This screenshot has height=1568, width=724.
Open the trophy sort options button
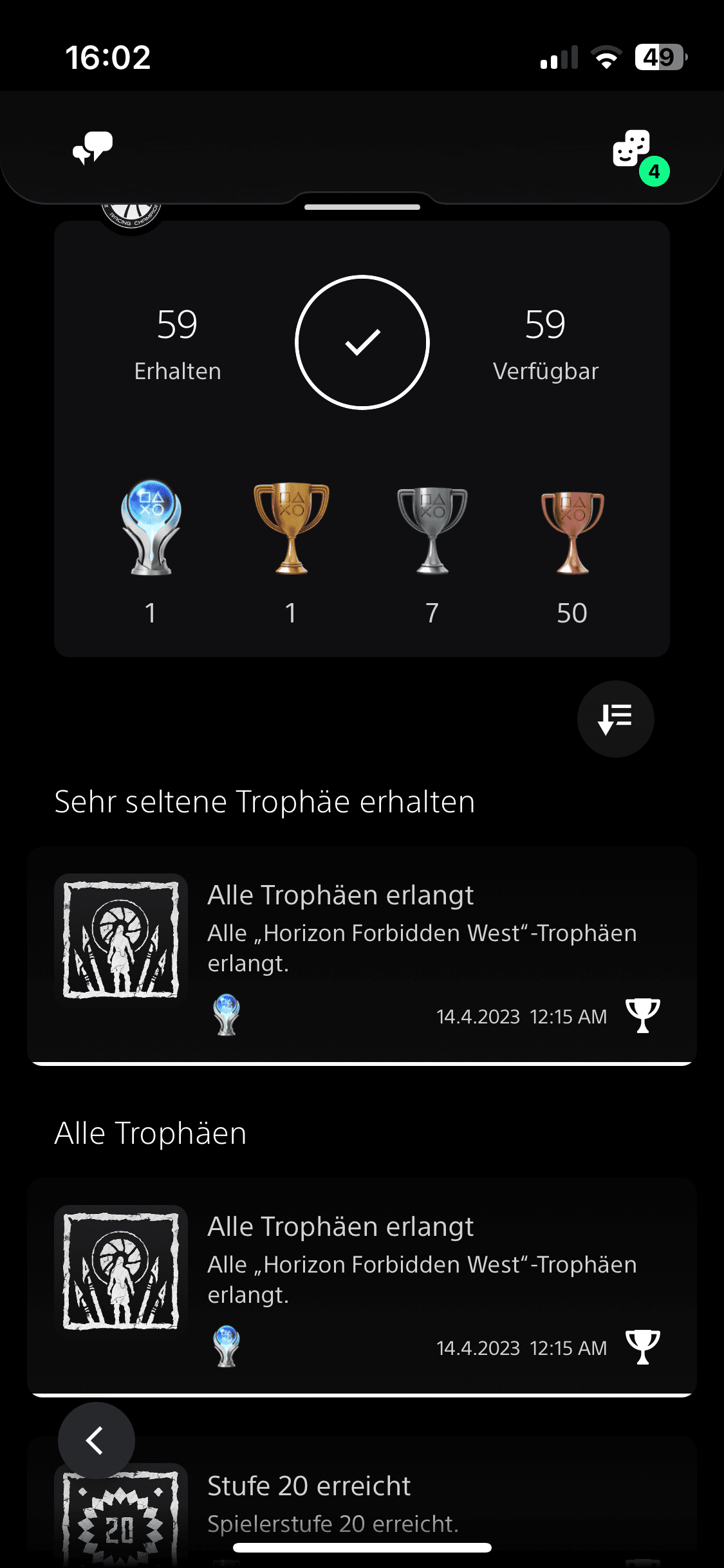[615, 718]
